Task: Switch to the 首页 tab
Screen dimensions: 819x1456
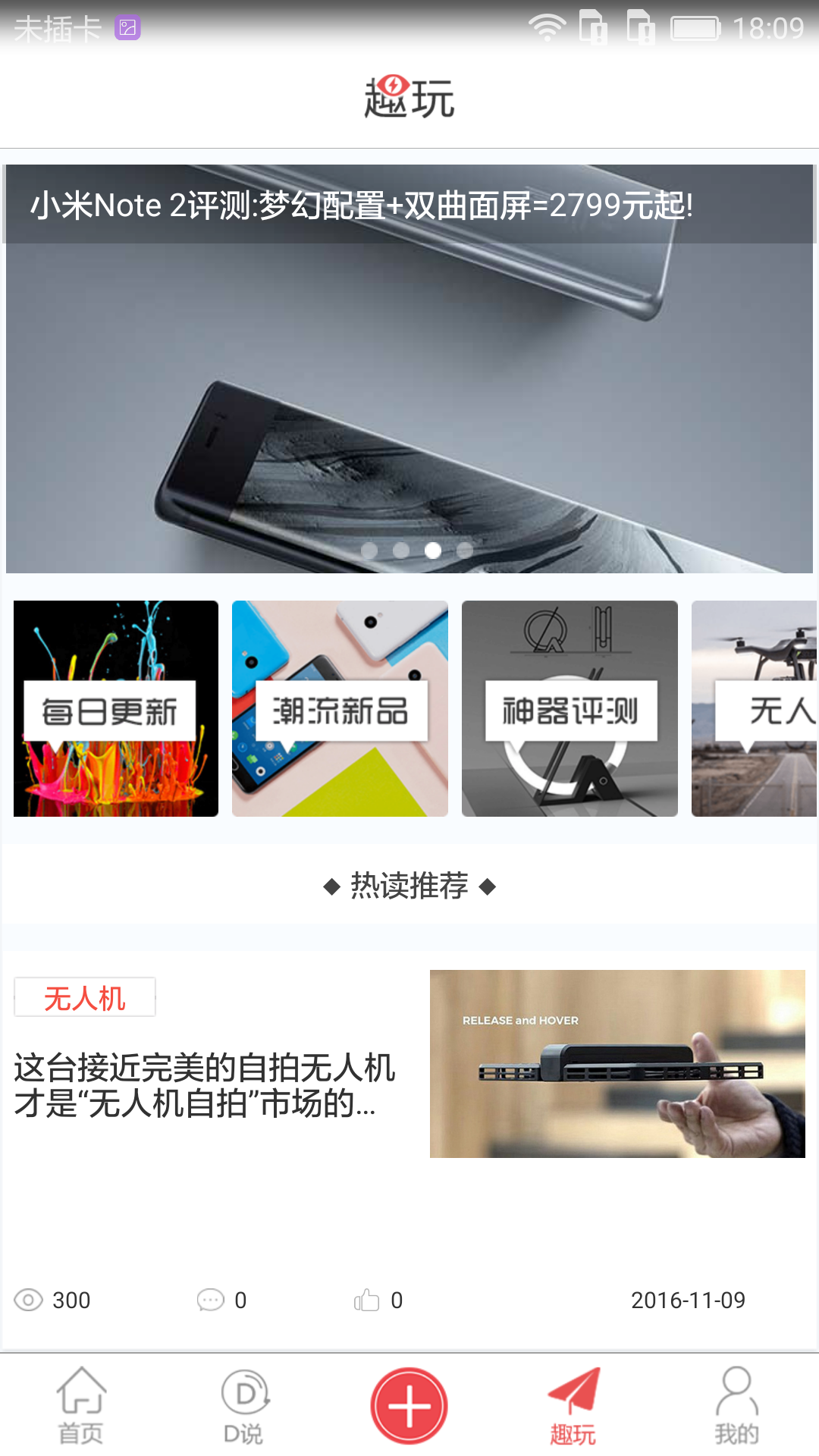Action: point(81,1405)
